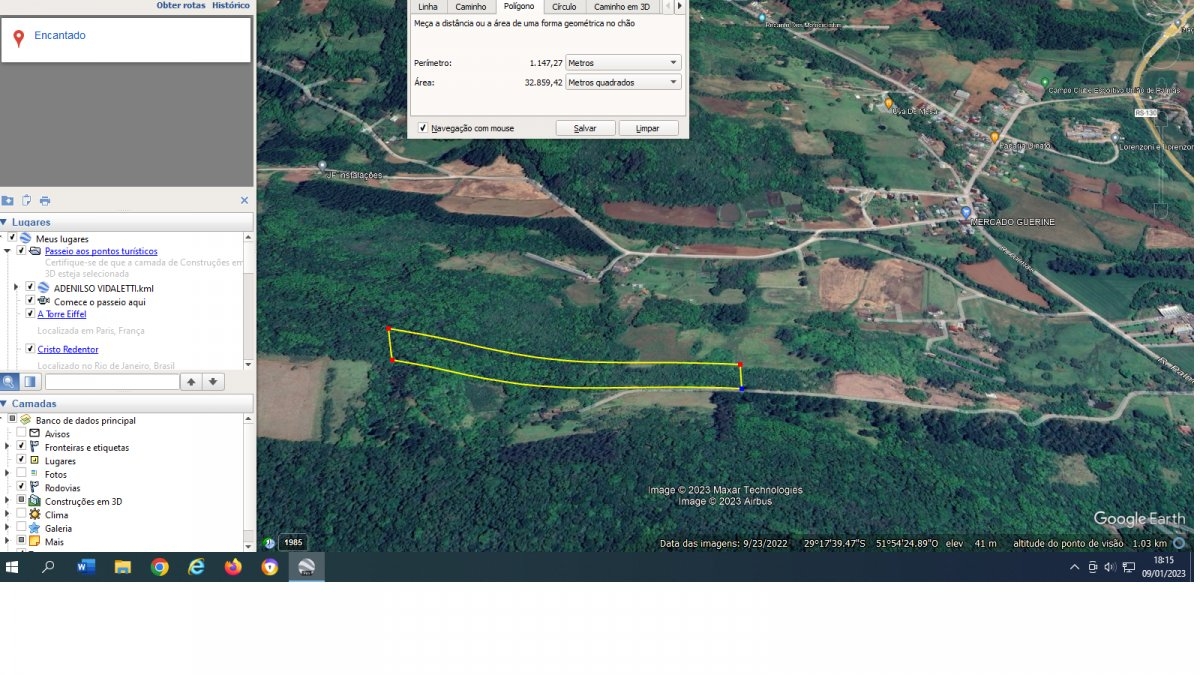Enable the Fotos layer checkbox
Viewport: 1200px width, 675px height.
click(x=21, y=474)
